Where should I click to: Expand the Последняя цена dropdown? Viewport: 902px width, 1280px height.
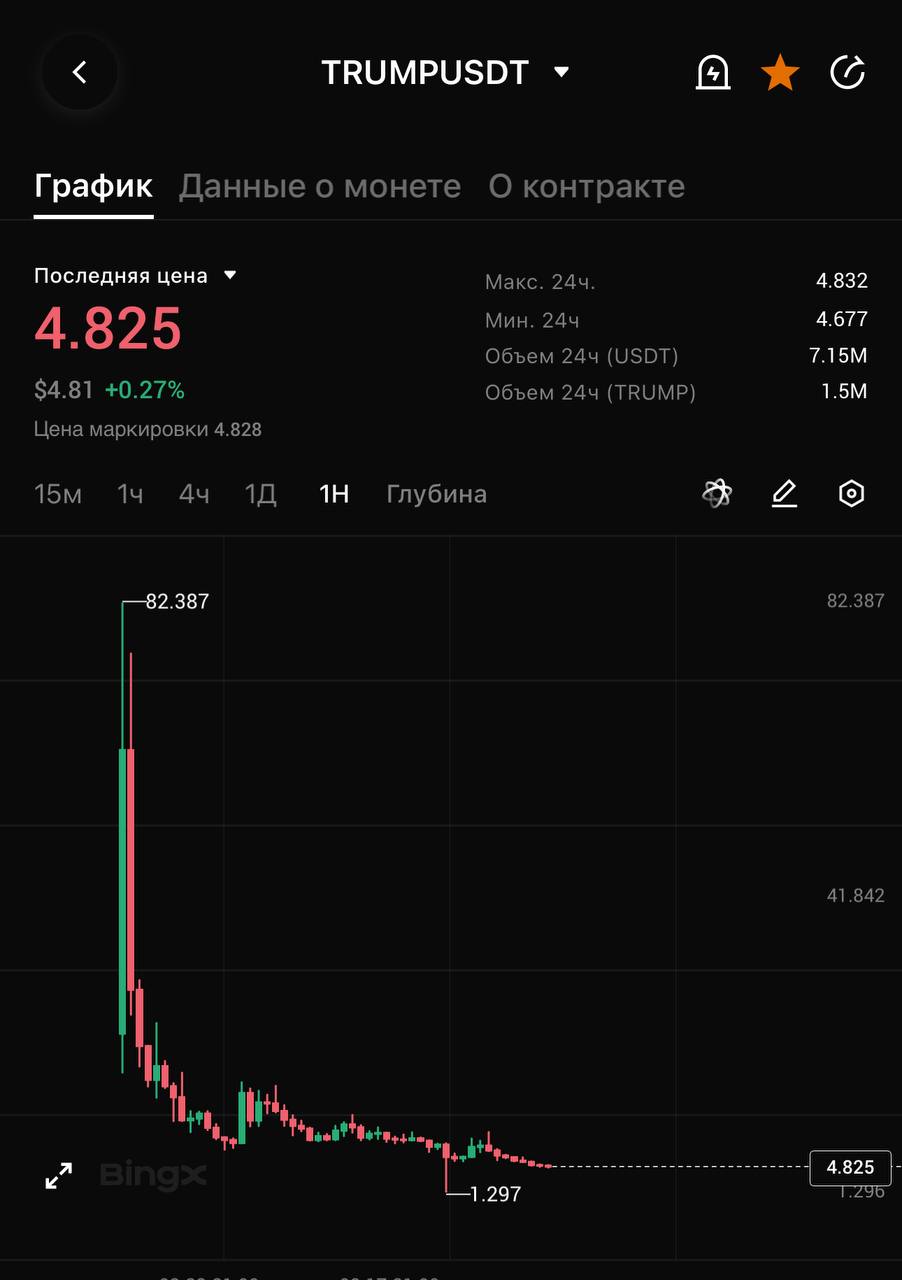(230, 275)
